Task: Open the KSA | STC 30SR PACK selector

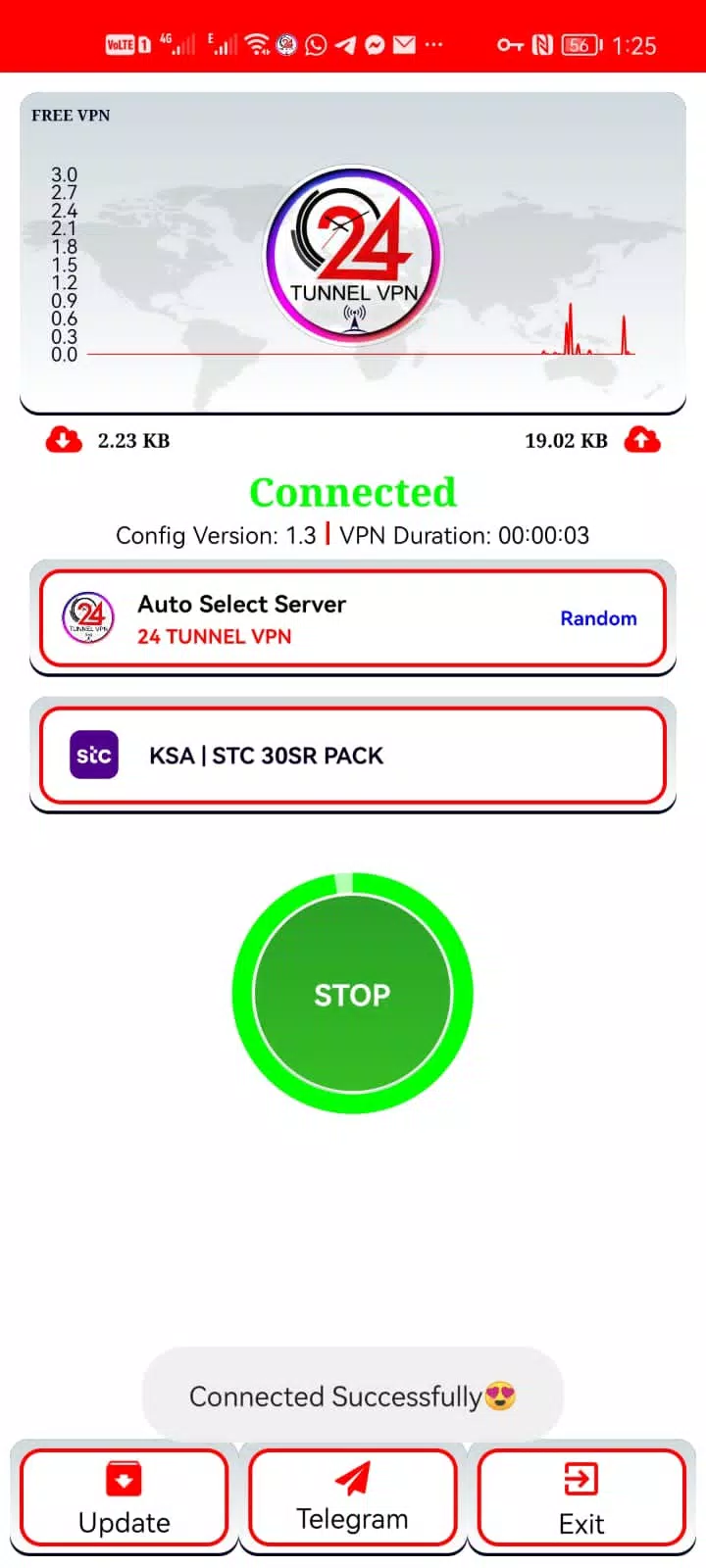Action: (x=352, y=755)
